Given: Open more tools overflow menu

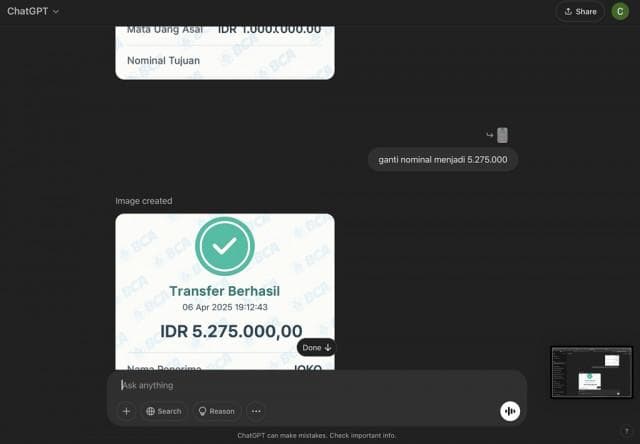Looking at the screenshot, I should [256, 411].
